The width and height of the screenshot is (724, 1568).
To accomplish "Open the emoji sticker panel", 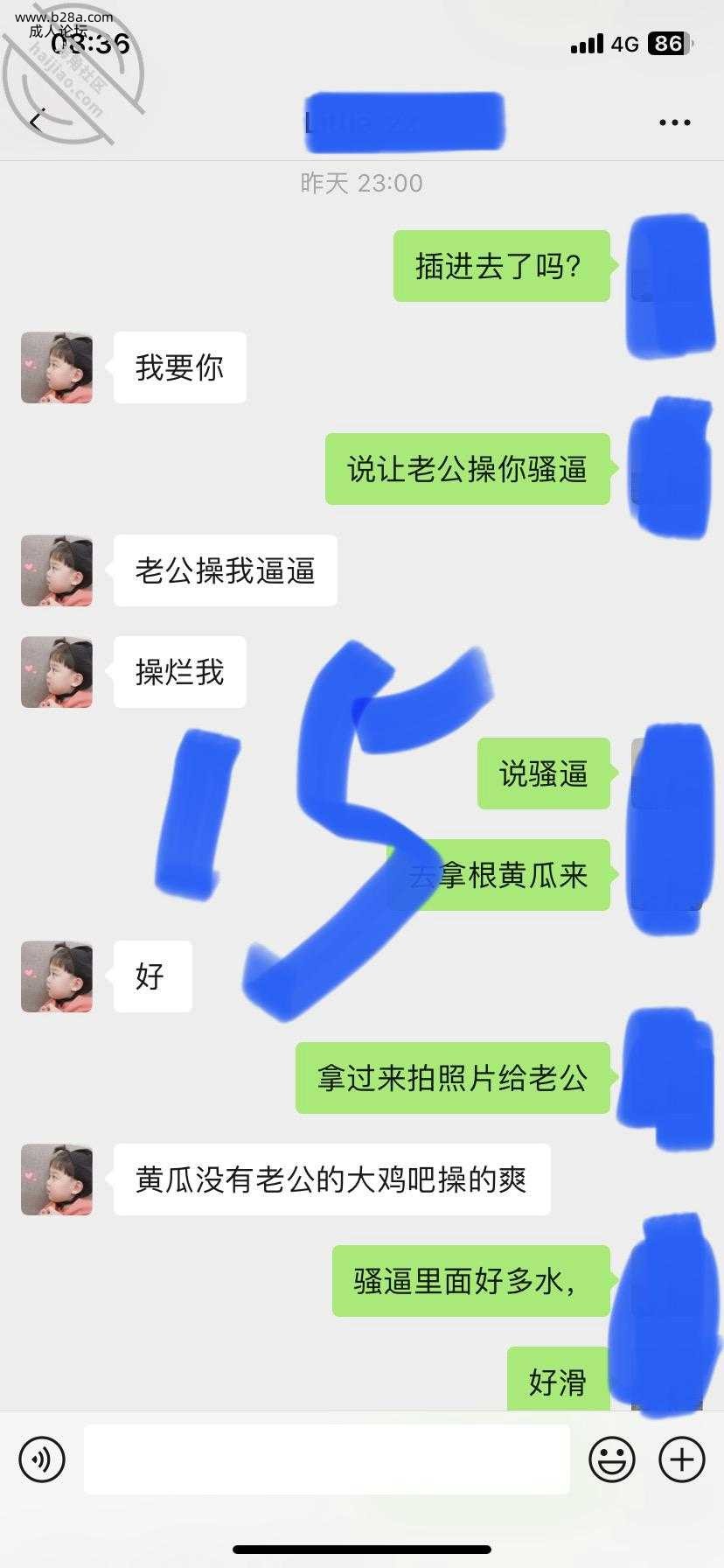I will [x=611, y=1459].
